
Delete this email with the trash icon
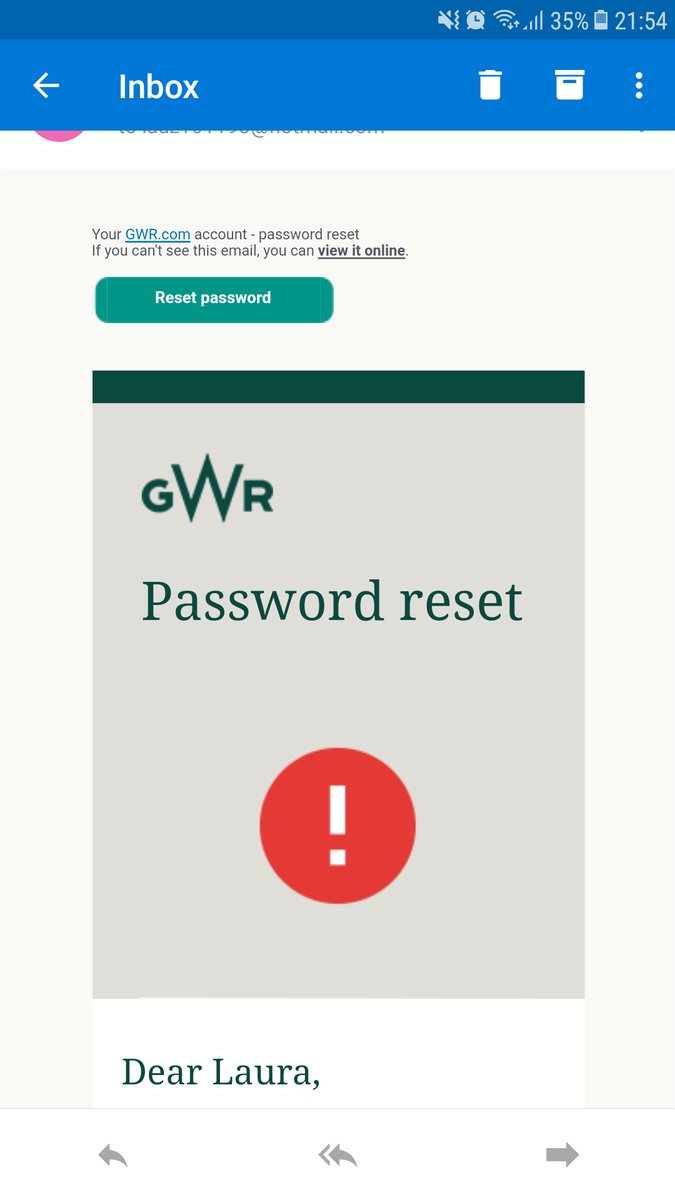click(489, 86)
